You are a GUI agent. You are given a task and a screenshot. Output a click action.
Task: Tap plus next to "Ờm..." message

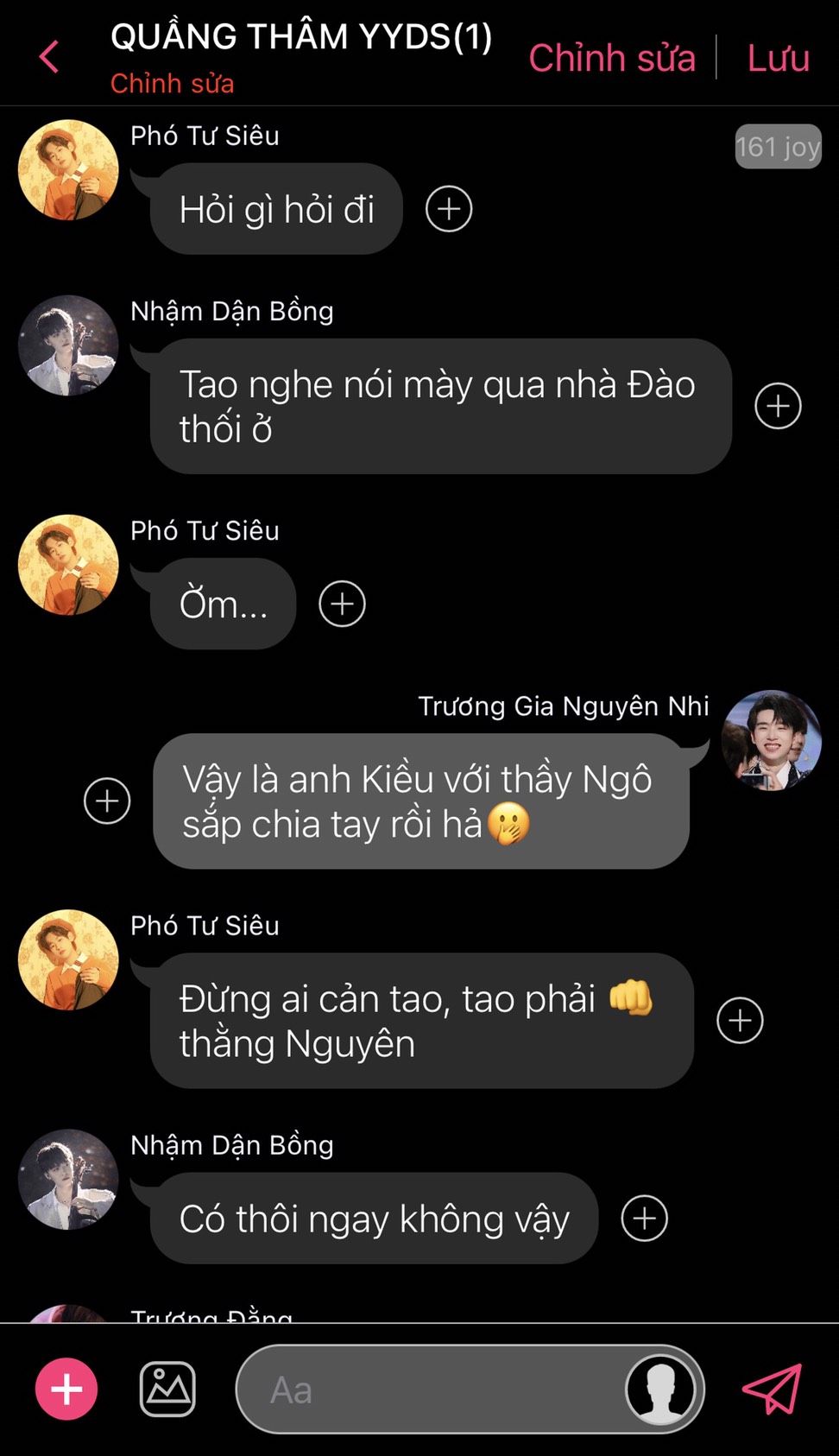tap(342, 604)
